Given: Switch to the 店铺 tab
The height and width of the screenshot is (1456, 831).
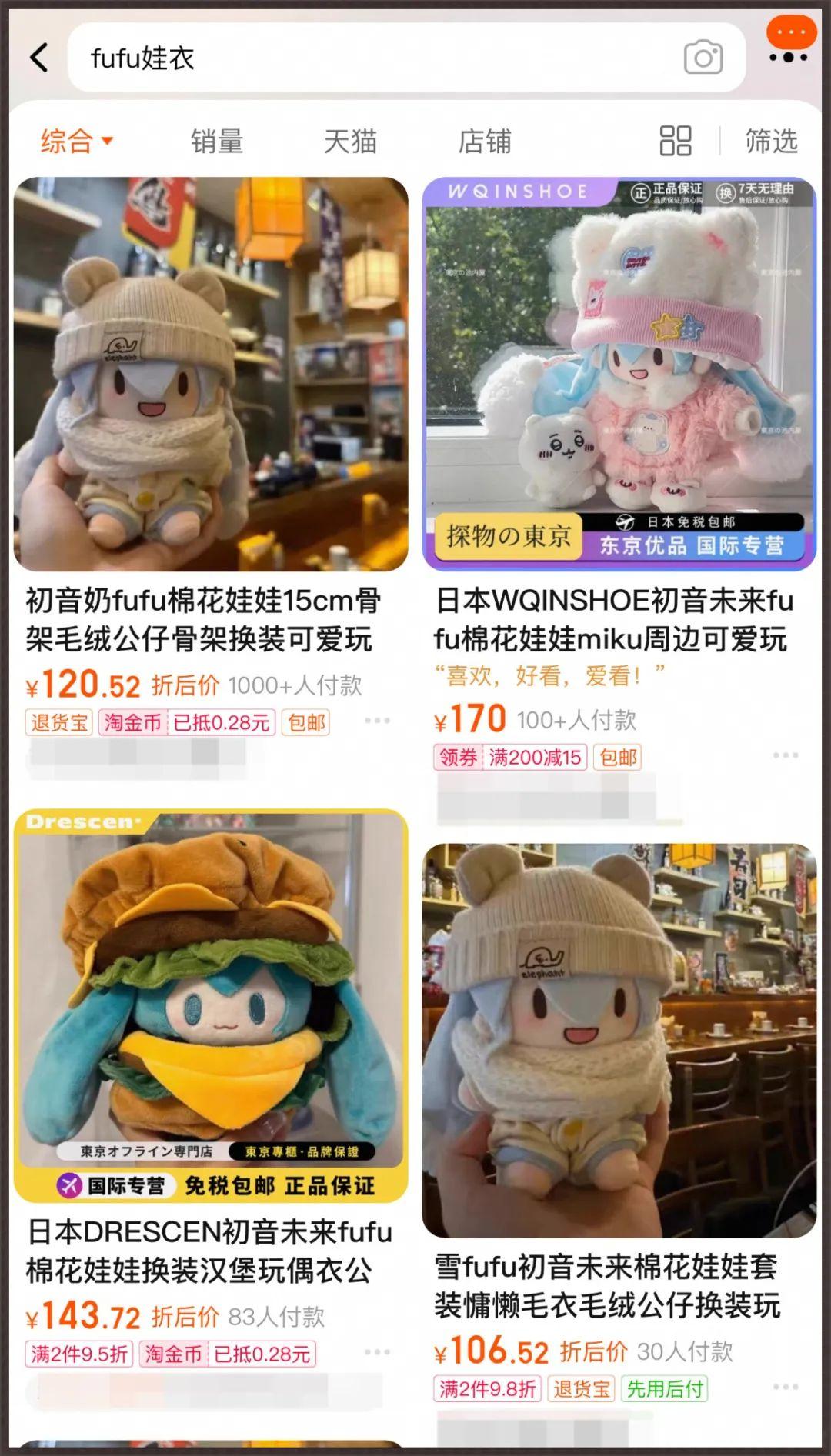Looking at the screenshot, I should (485, 142).
